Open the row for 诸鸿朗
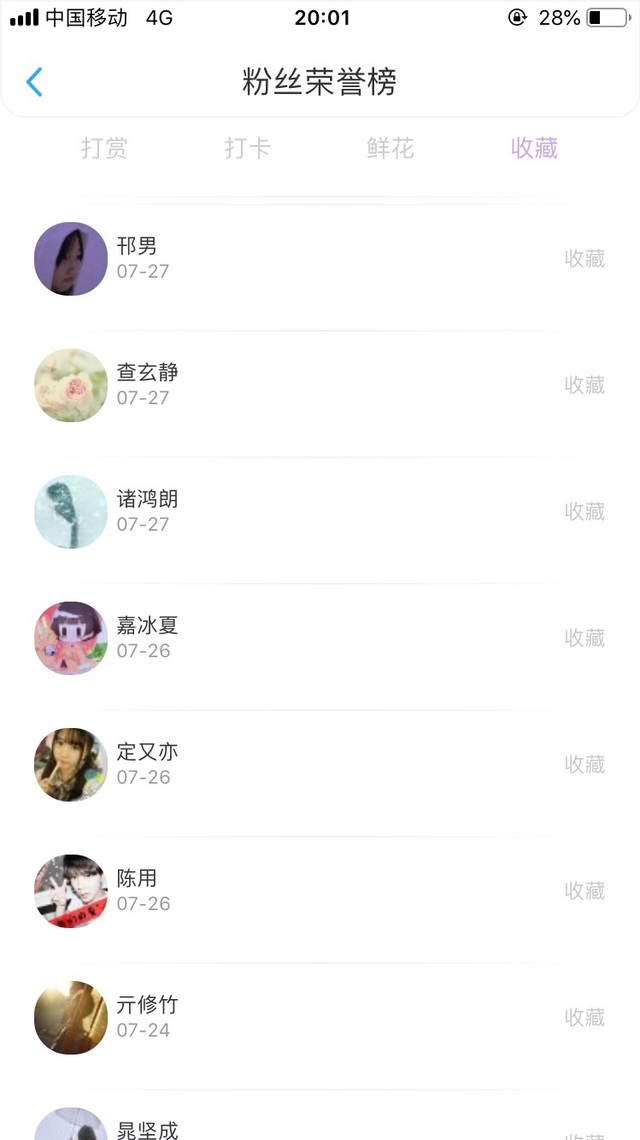Image resolution: width=640 pixels, height=1140 pixels. point(320,512)
